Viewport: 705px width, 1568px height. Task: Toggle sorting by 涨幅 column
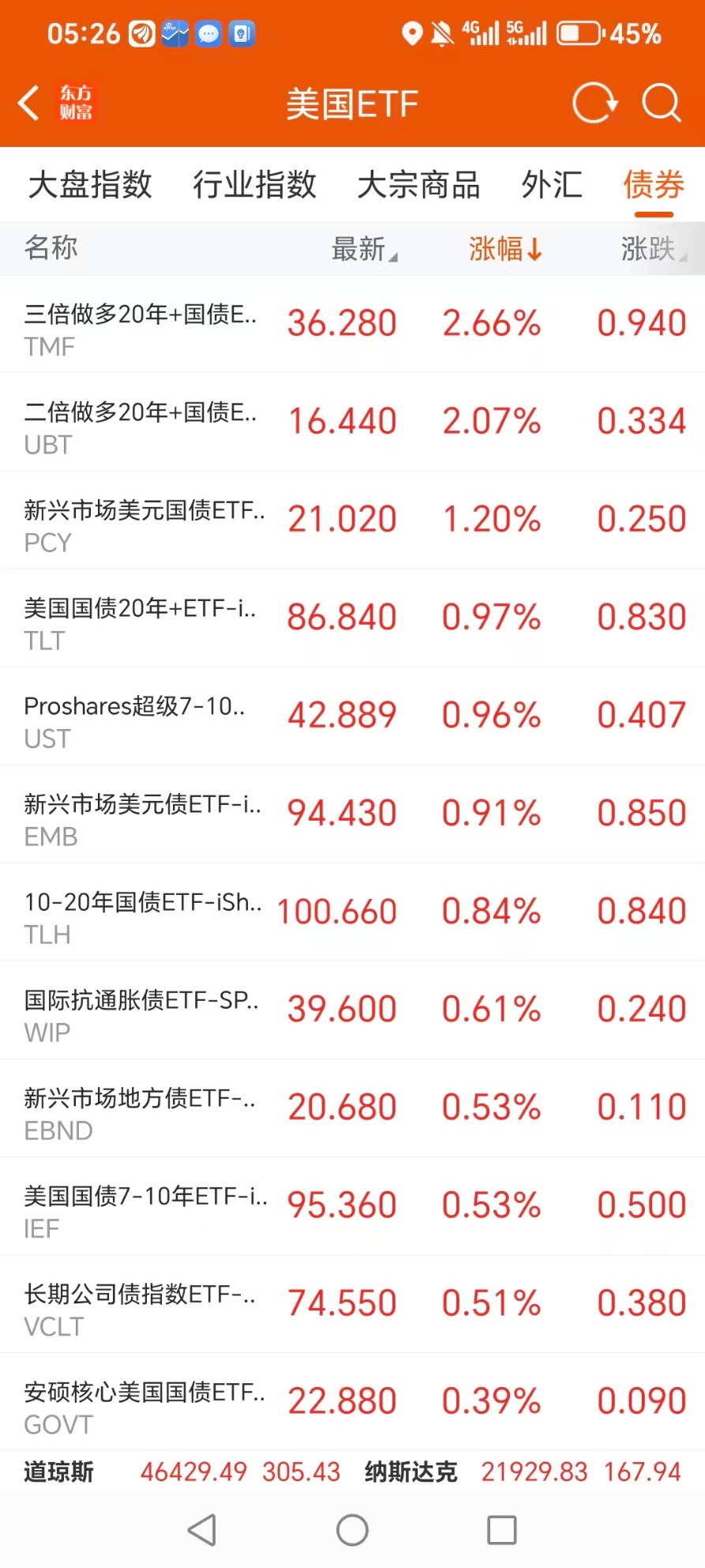(x=505, y=249)
